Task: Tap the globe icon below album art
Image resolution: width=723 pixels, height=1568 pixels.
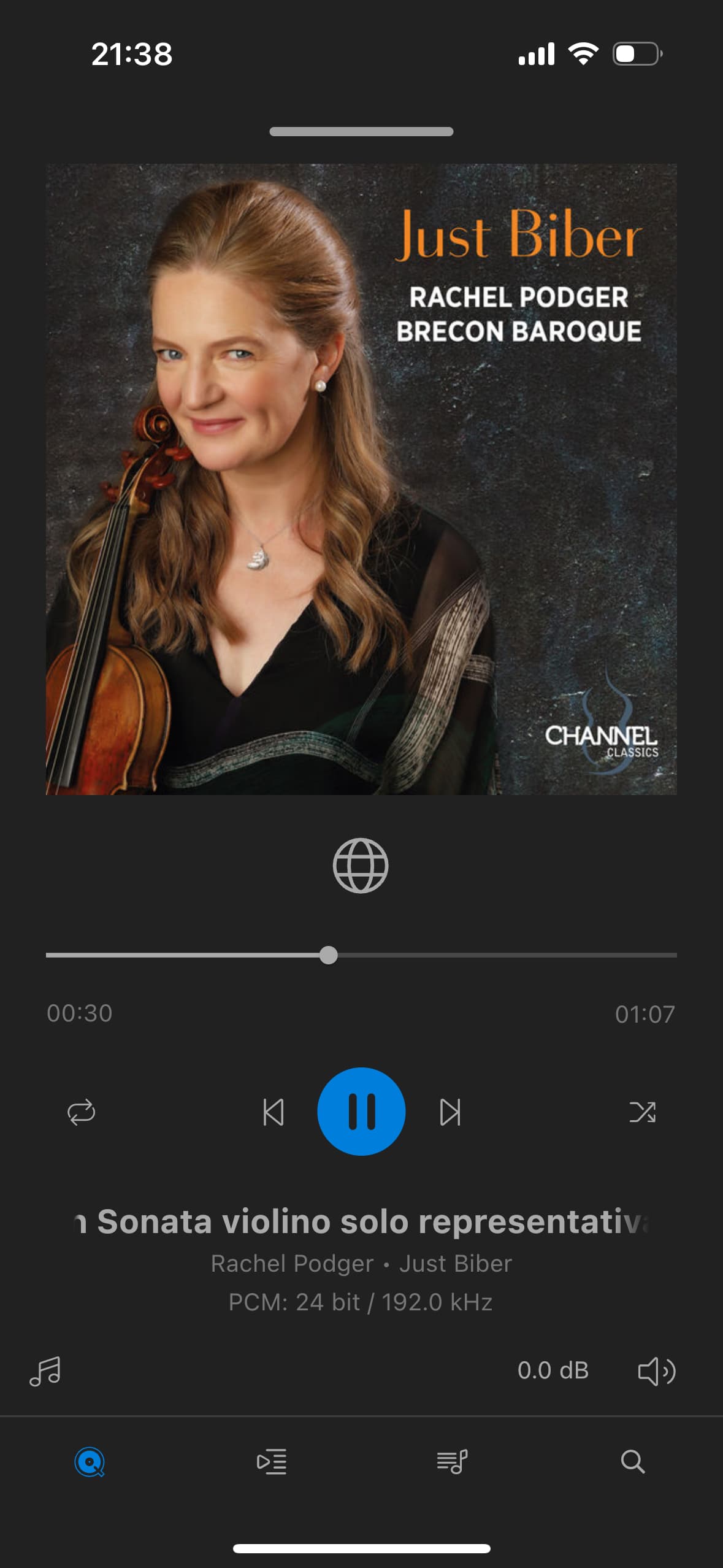Action: (x=361, y=866)
